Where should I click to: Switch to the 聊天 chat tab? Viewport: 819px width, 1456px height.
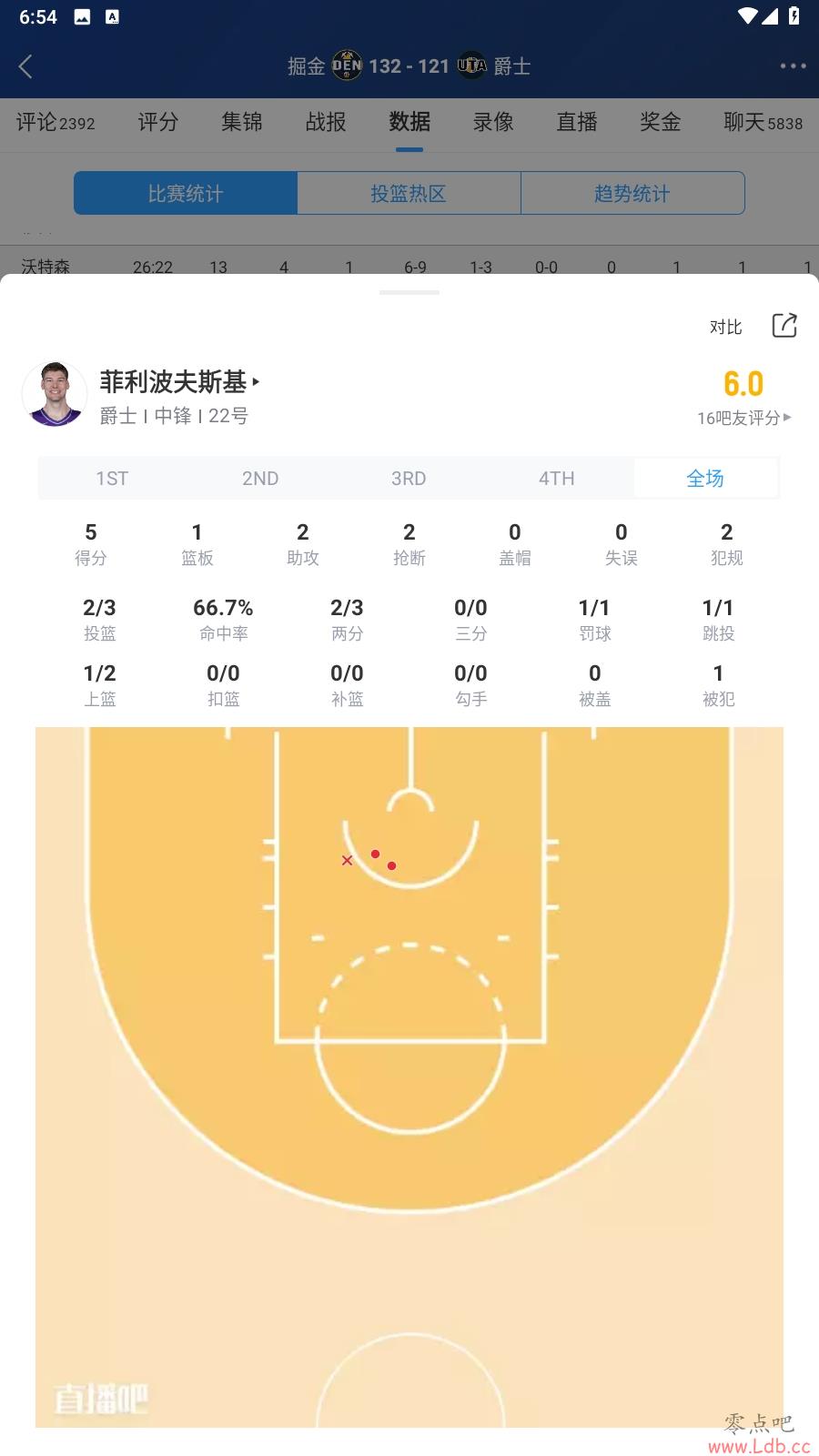click(763, 122)
